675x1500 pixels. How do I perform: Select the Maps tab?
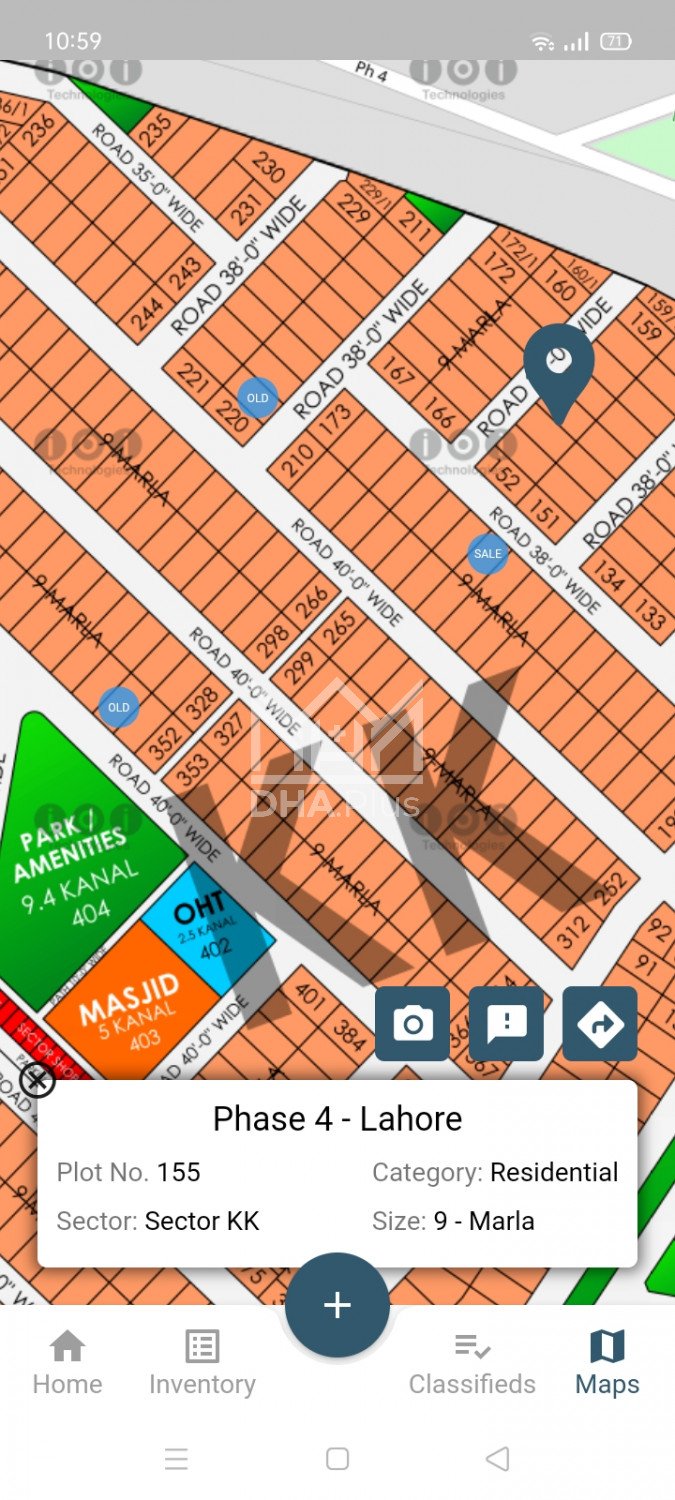pyautogui.click(x=607, y=1362)
